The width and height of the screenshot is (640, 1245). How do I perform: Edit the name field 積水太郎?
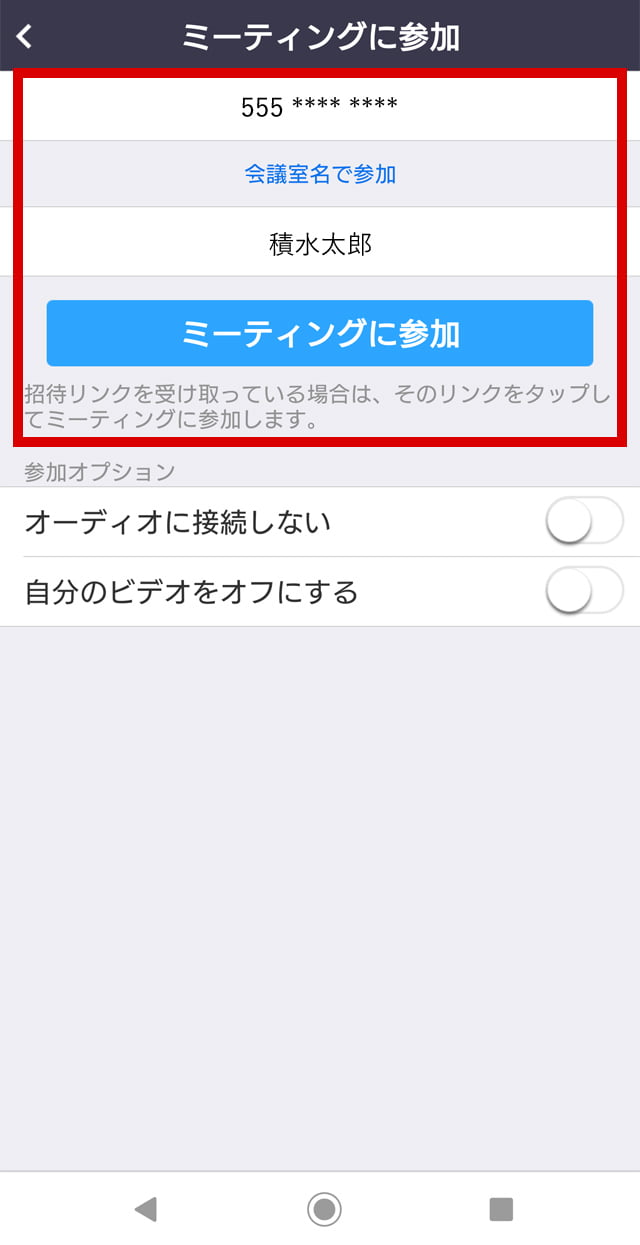320,243
